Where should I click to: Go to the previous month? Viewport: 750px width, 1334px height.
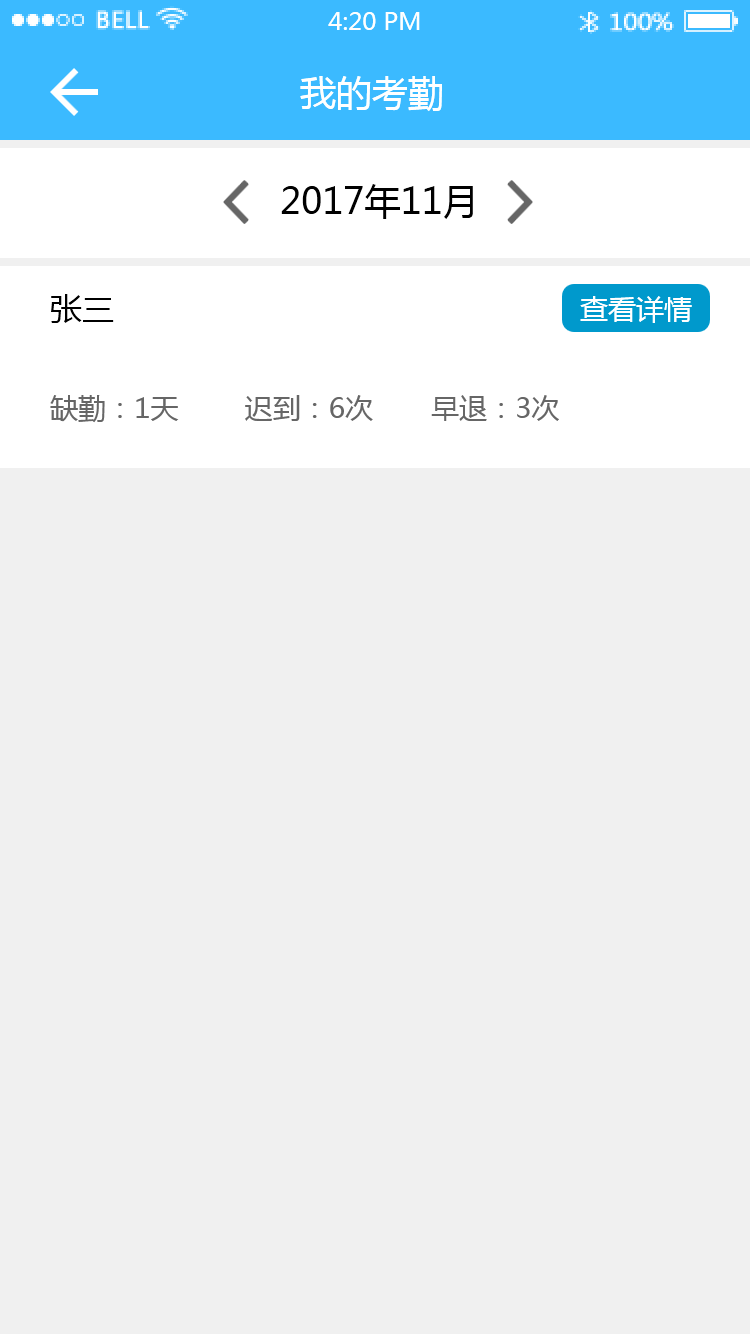coord(236,202)
